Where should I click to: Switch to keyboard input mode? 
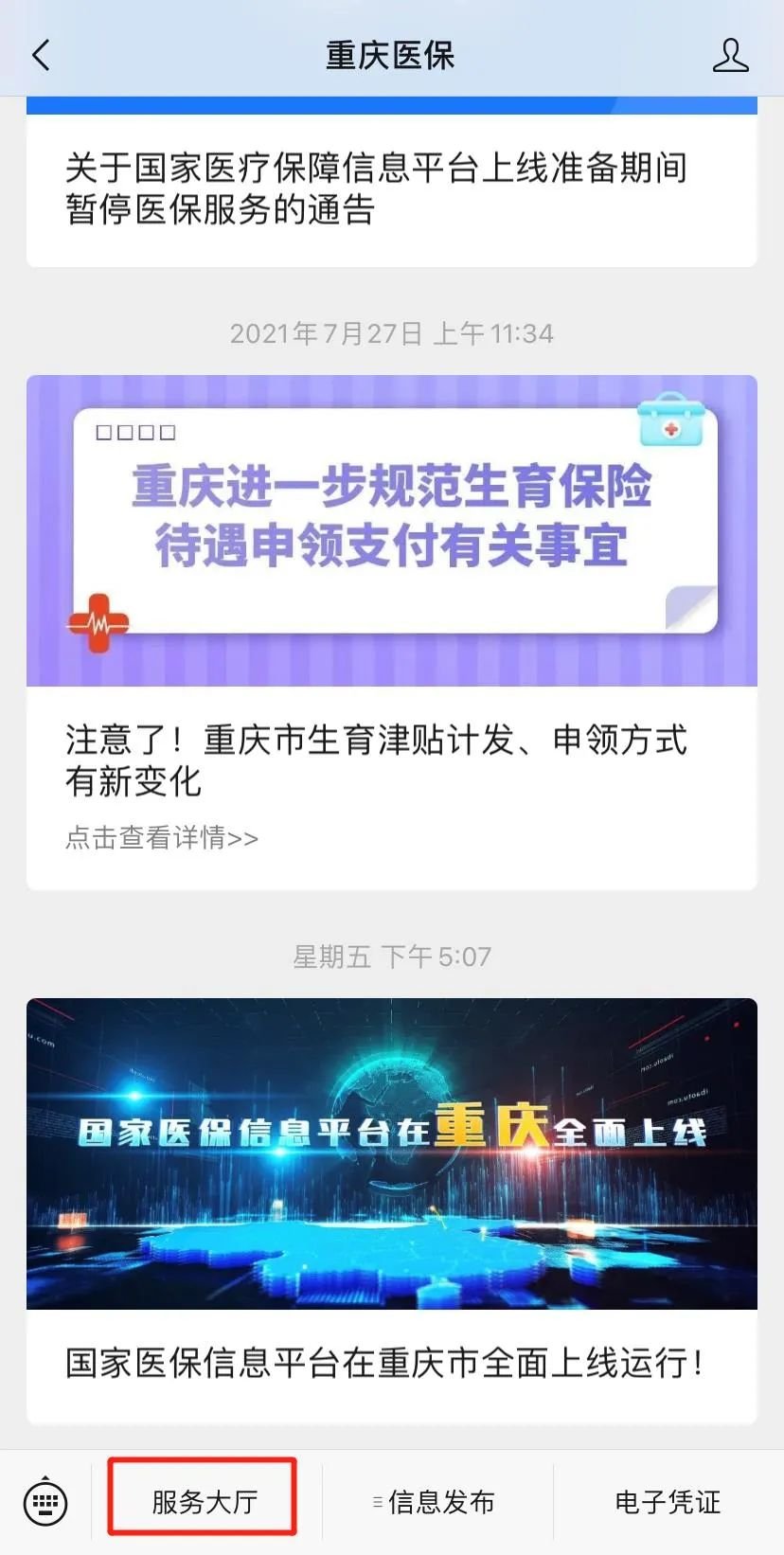pyautogui.click(x=45, y=1501)
